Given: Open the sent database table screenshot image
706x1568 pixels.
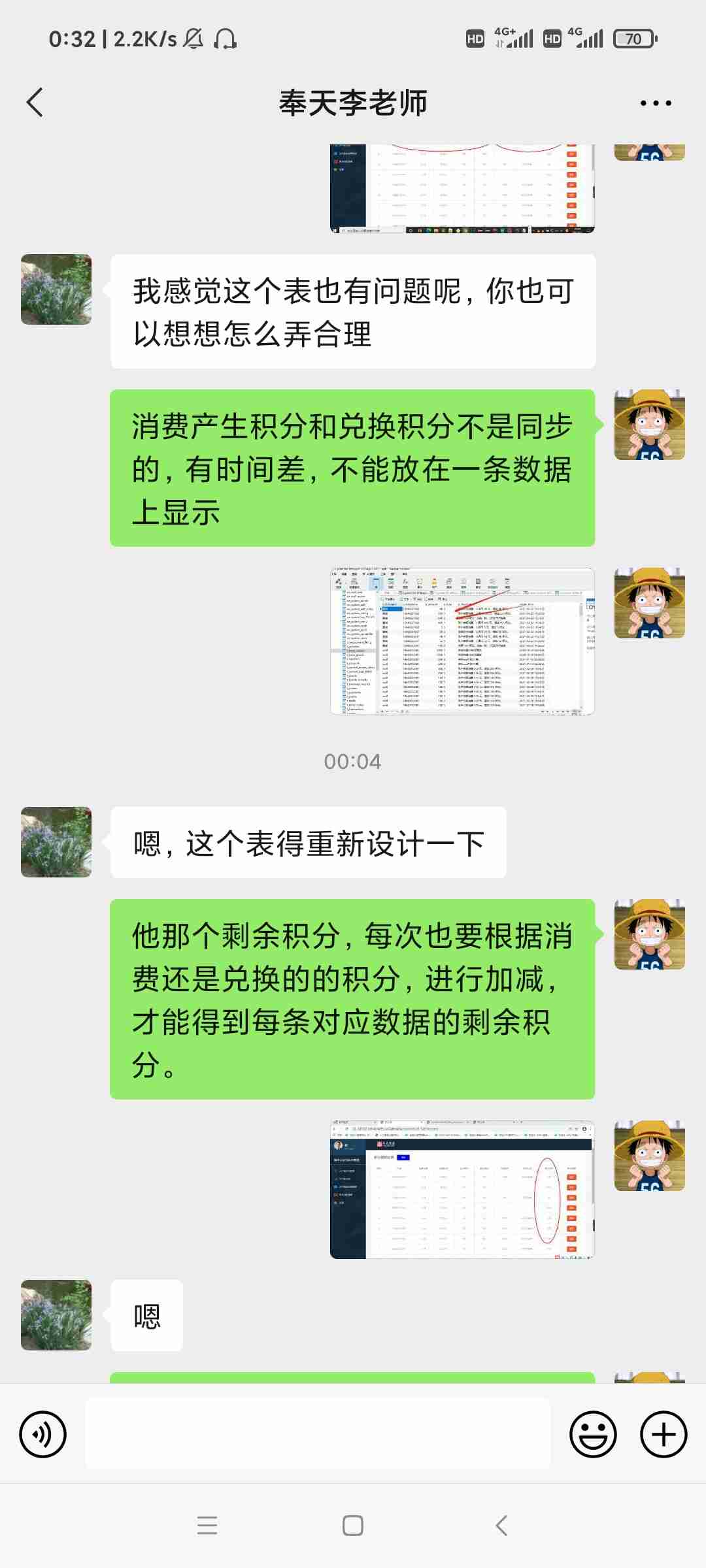Looking at the screenshot, I should (462, 642).
